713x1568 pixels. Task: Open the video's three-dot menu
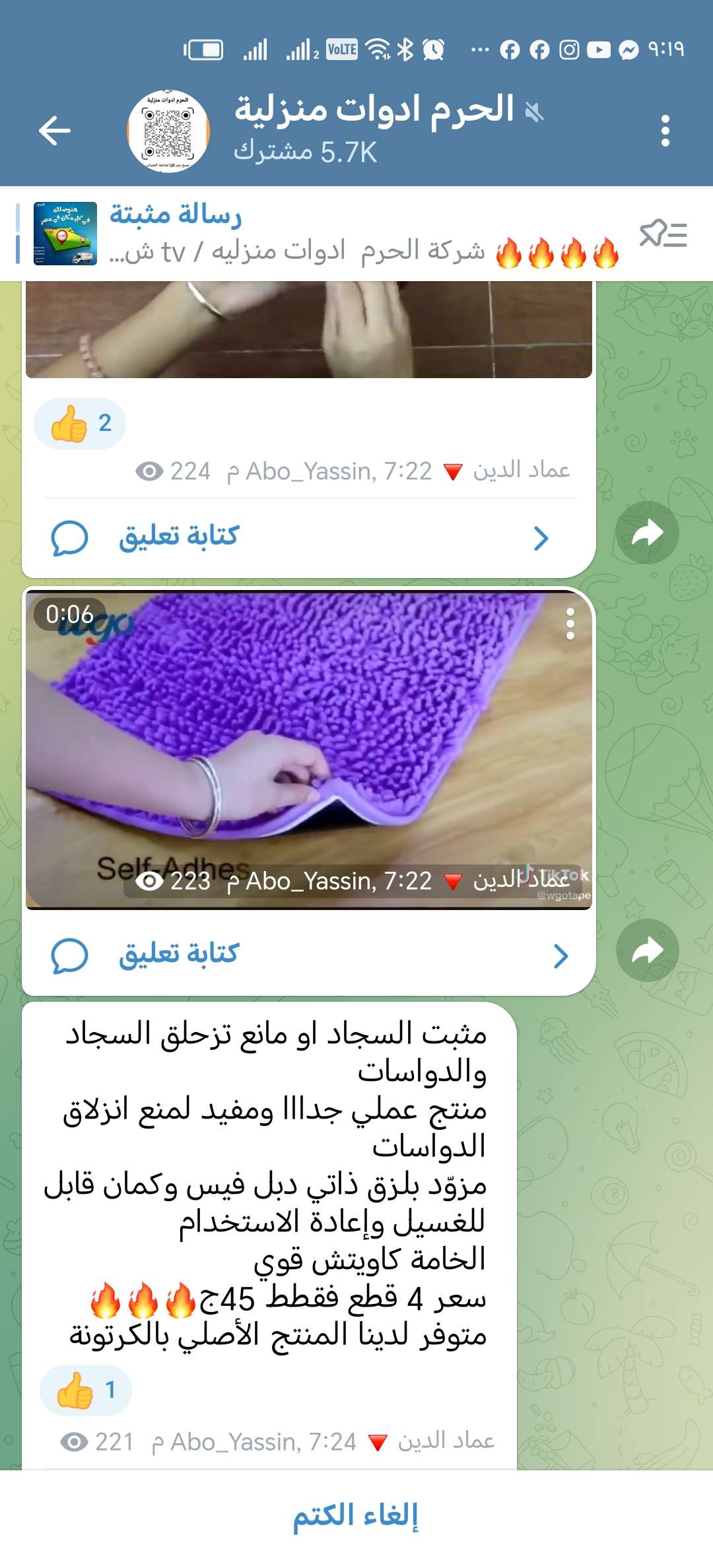click(570, 624)
